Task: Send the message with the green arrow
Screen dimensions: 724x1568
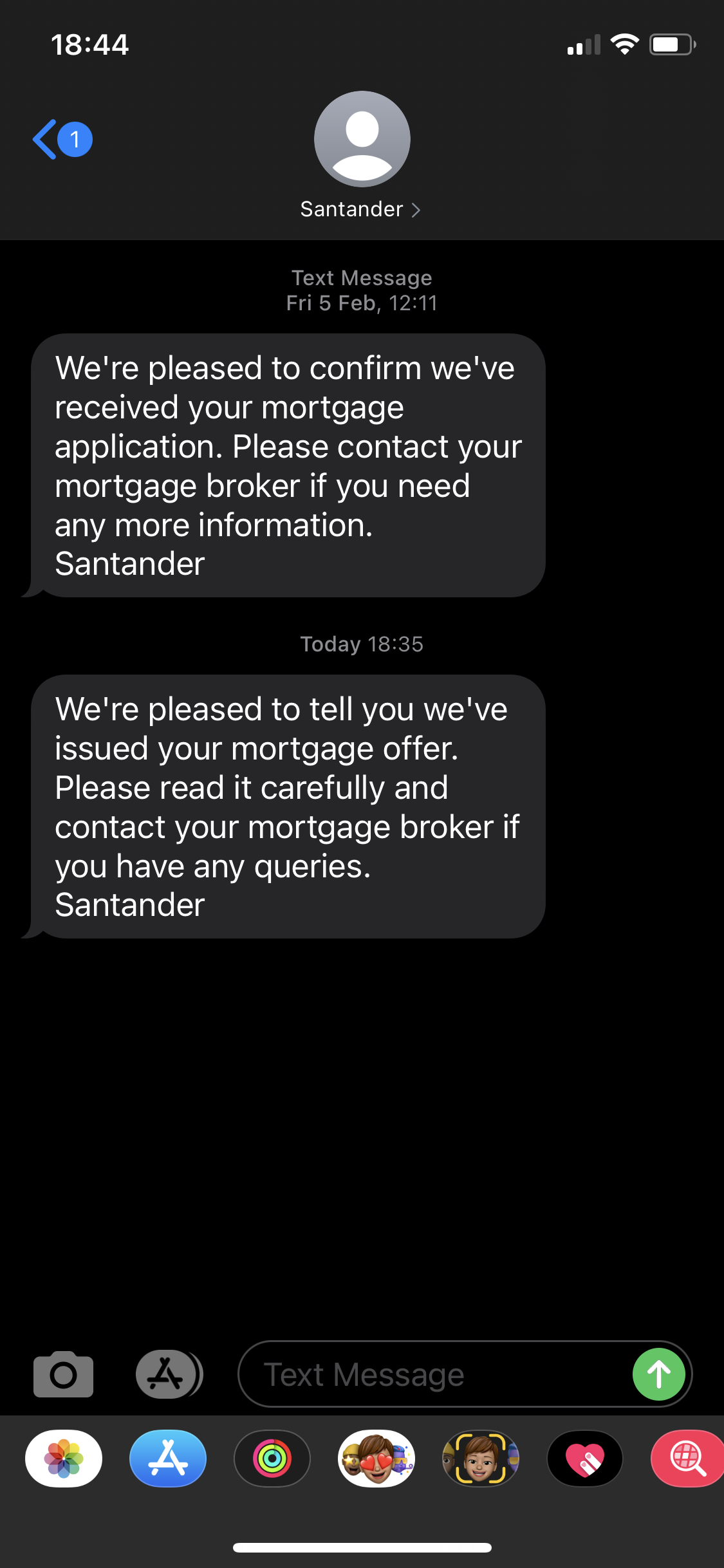Action: pos(658,1374)
